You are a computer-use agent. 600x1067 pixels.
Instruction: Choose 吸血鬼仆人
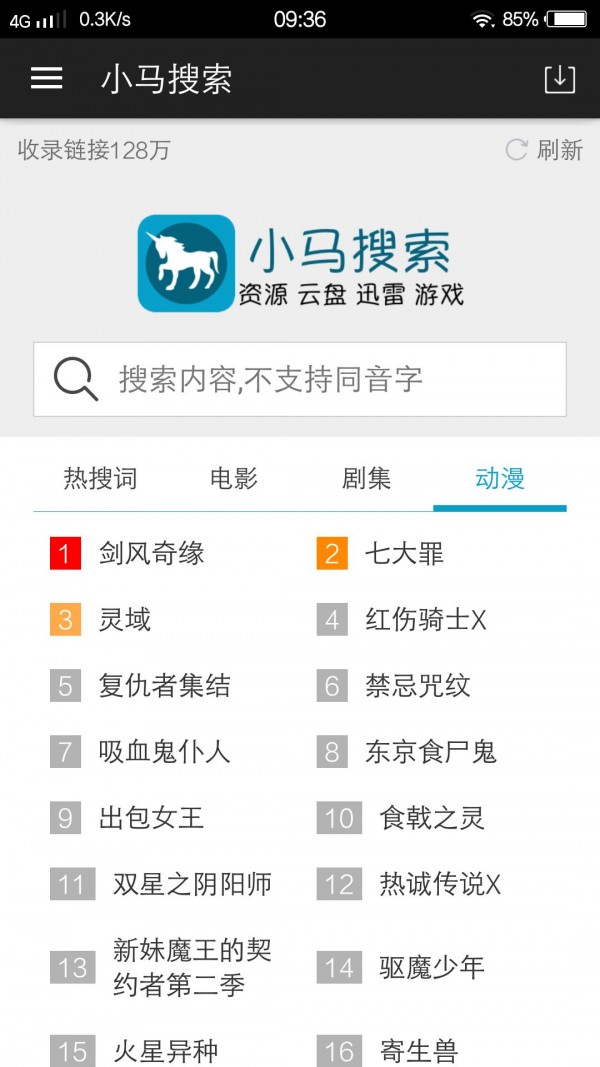pyautogui.click(x=164, y=752)
